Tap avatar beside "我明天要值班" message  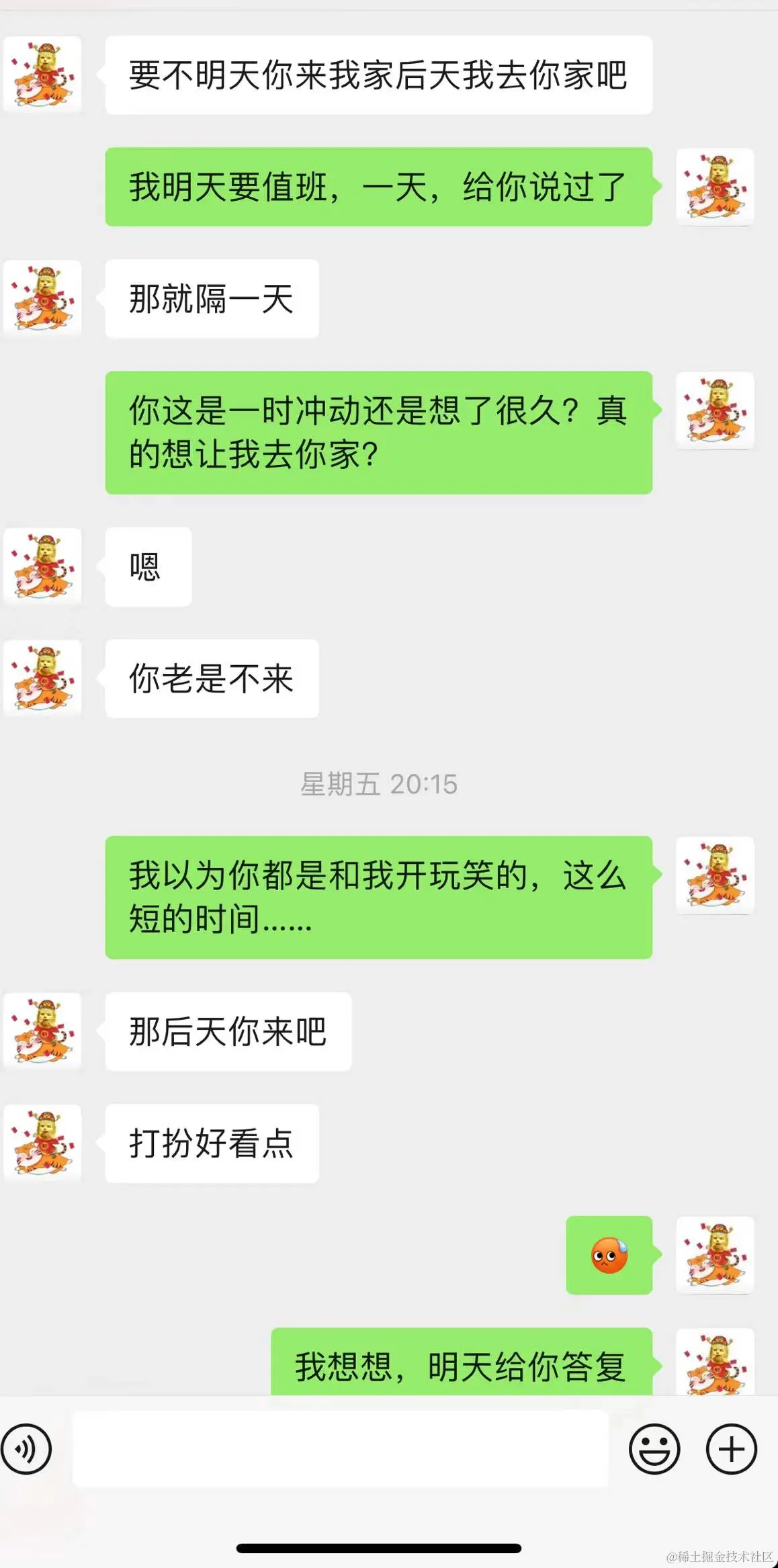[715, 187]
